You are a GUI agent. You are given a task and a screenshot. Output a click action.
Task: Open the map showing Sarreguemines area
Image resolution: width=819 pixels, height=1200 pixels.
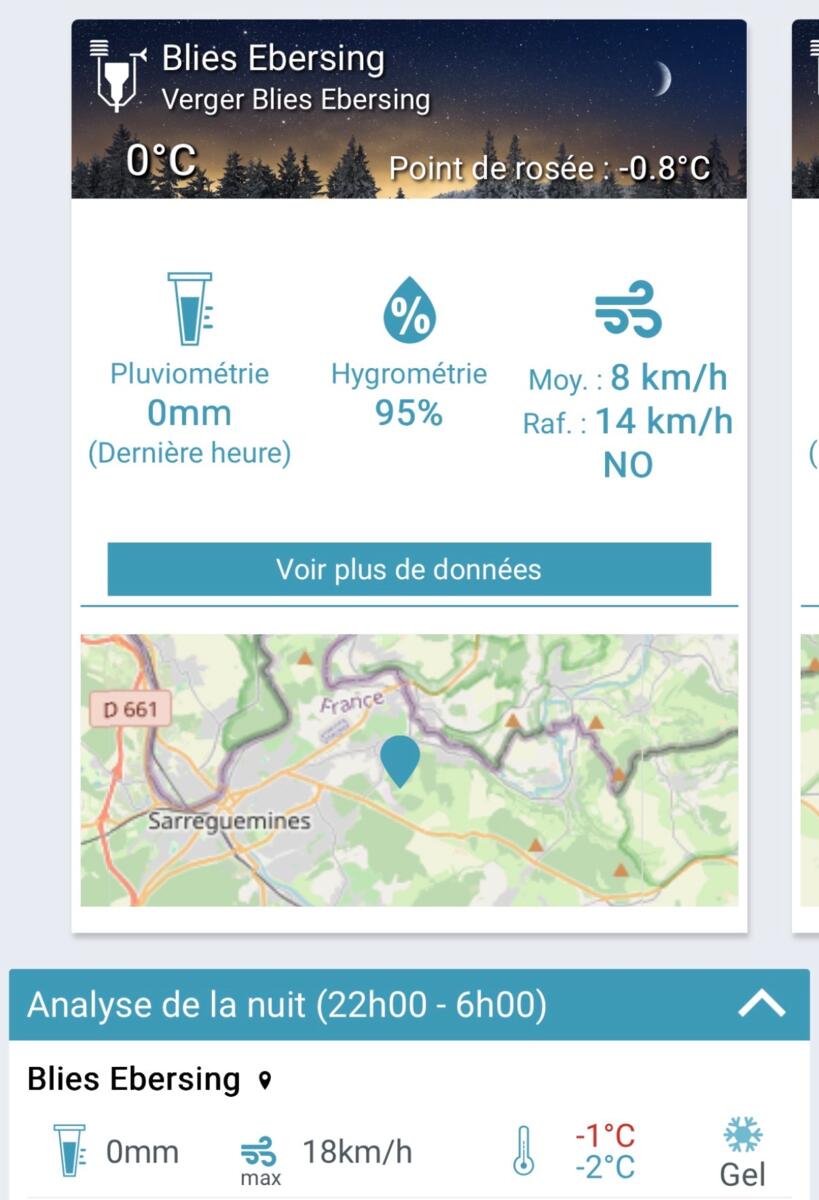pyautogui.click(x=409, y=770)
